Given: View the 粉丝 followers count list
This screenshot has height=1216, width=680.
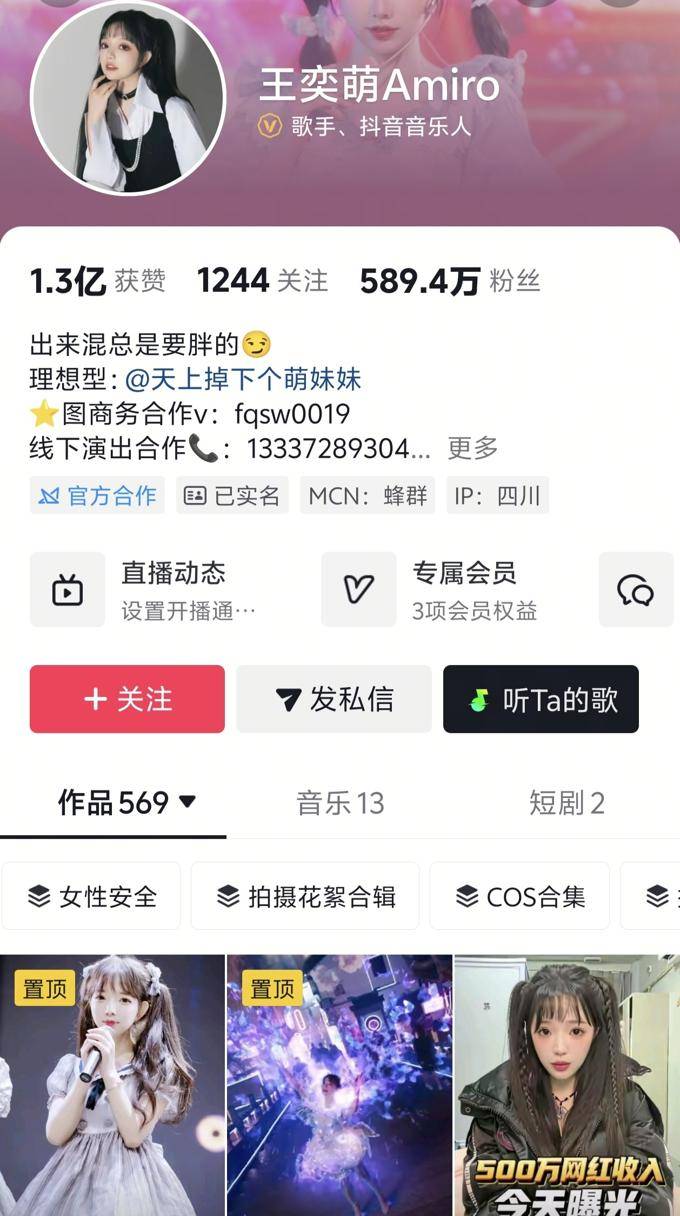Looking at the screenshot, I should (450, 282).
